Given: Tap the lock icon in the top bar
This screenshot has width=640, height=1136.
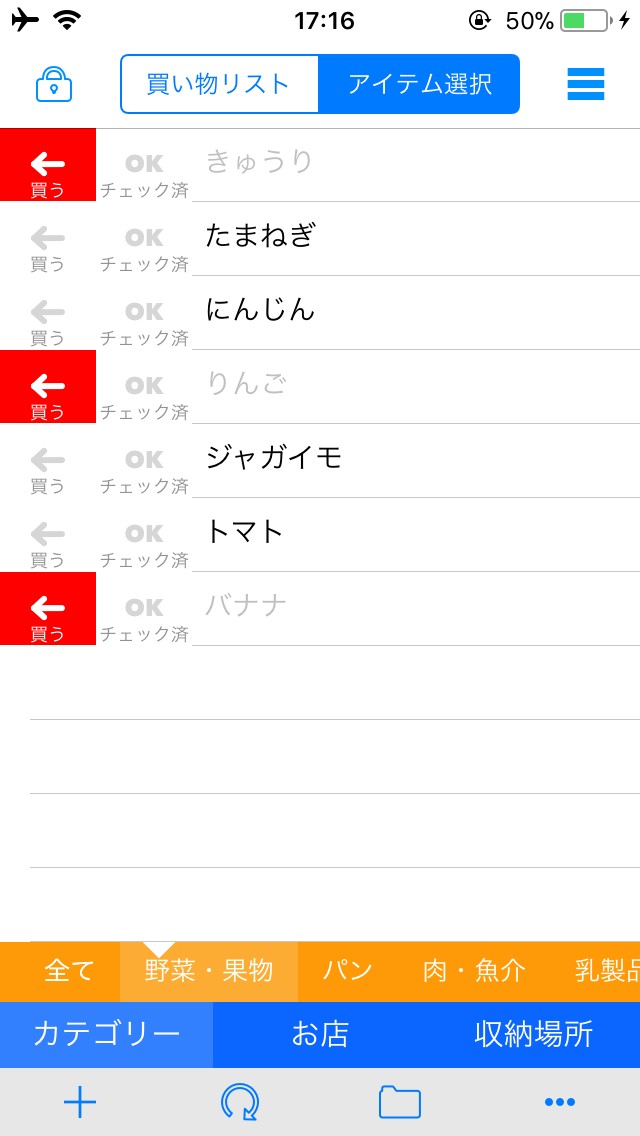Looking at the screenshot, I should pos(54,85).
